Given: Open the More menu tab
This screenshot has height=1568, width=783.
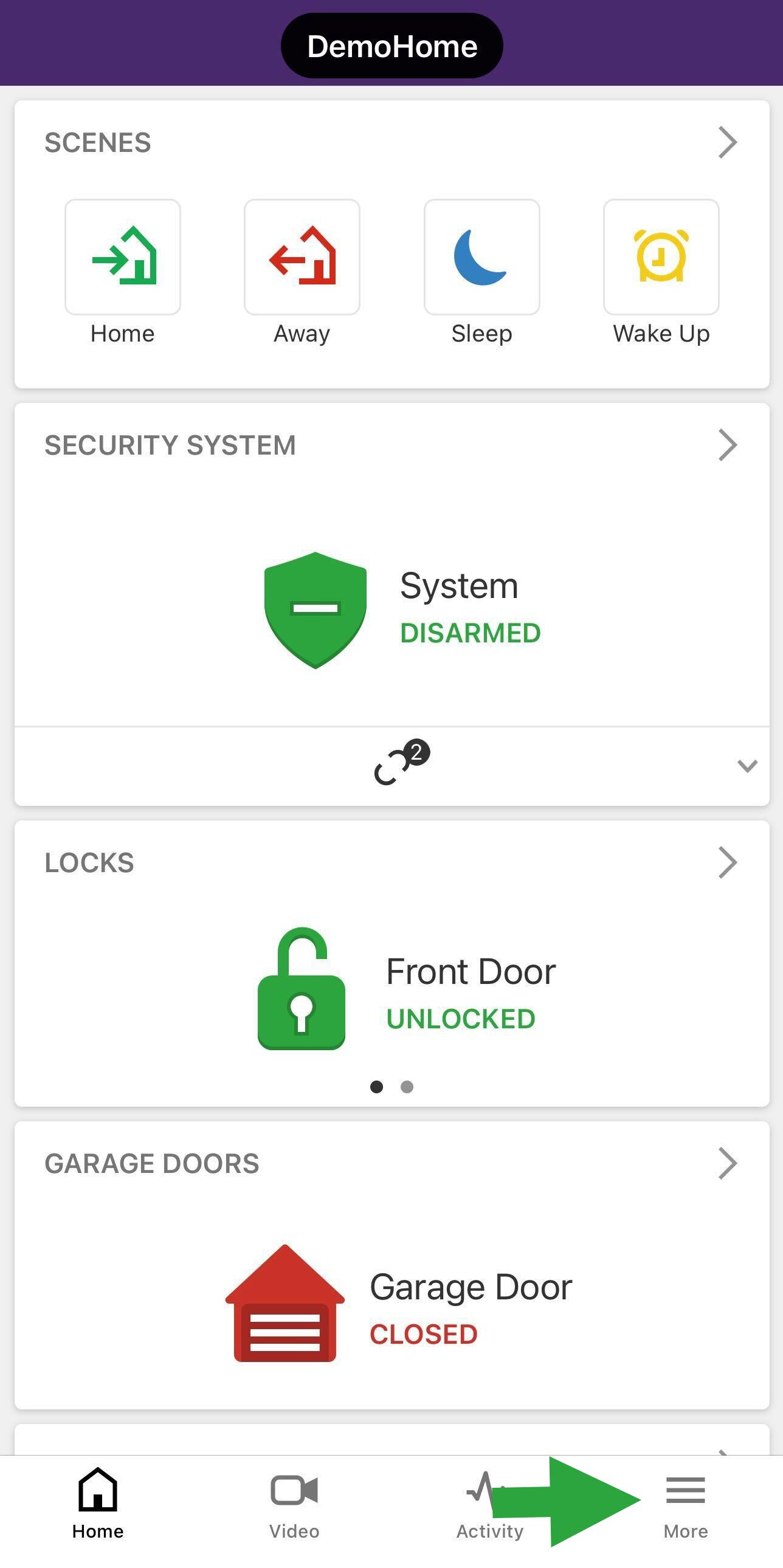Looking at the screenshot, I should coord(686,1504).
